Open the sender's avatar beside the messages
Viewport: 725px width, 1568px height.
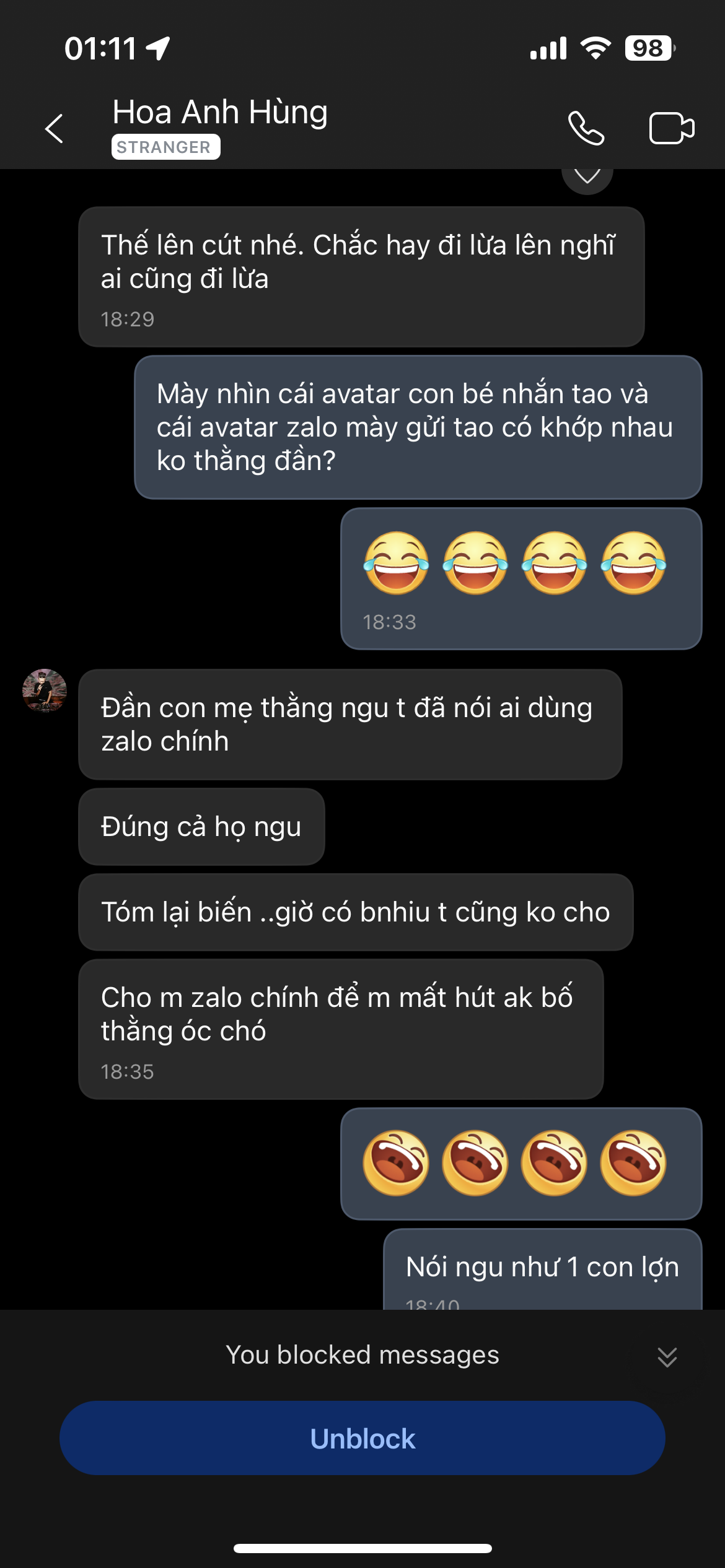(45, 690)
